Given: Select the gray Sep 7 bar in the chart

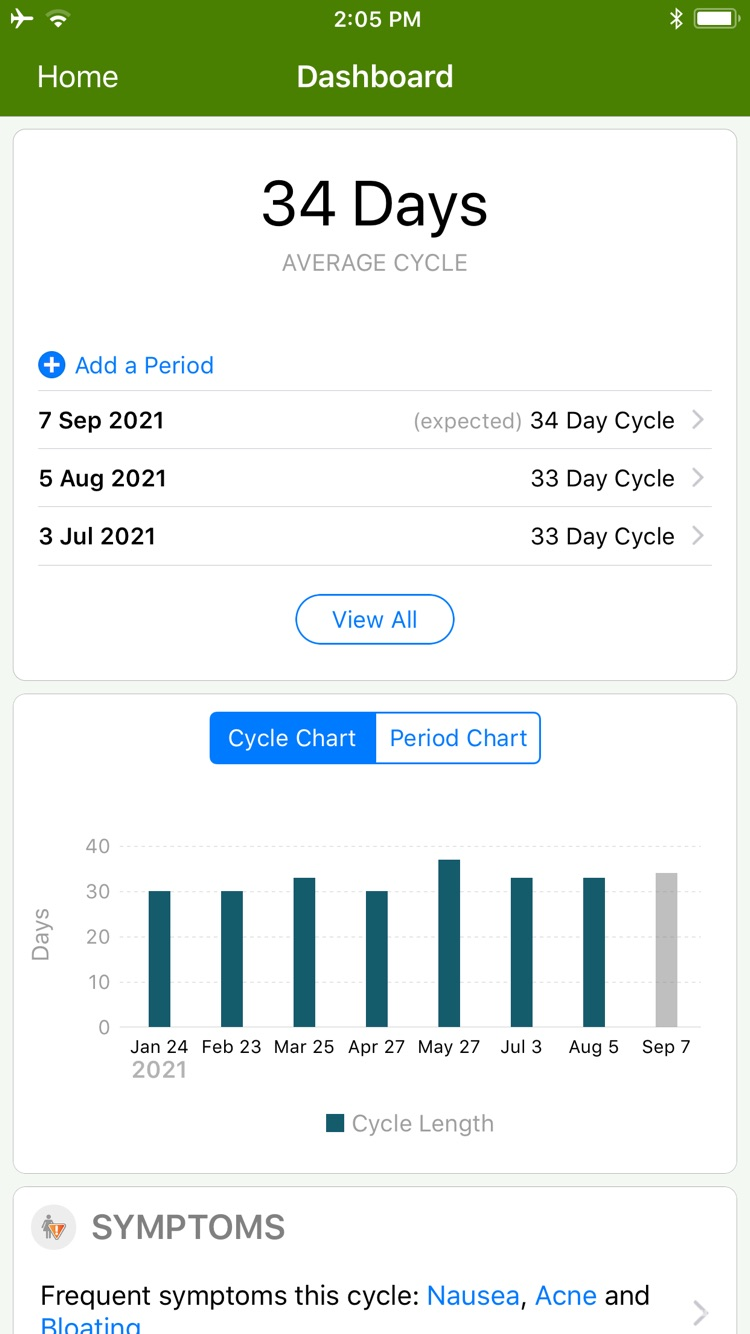Looking at the screenshot, I should (666, 948).
